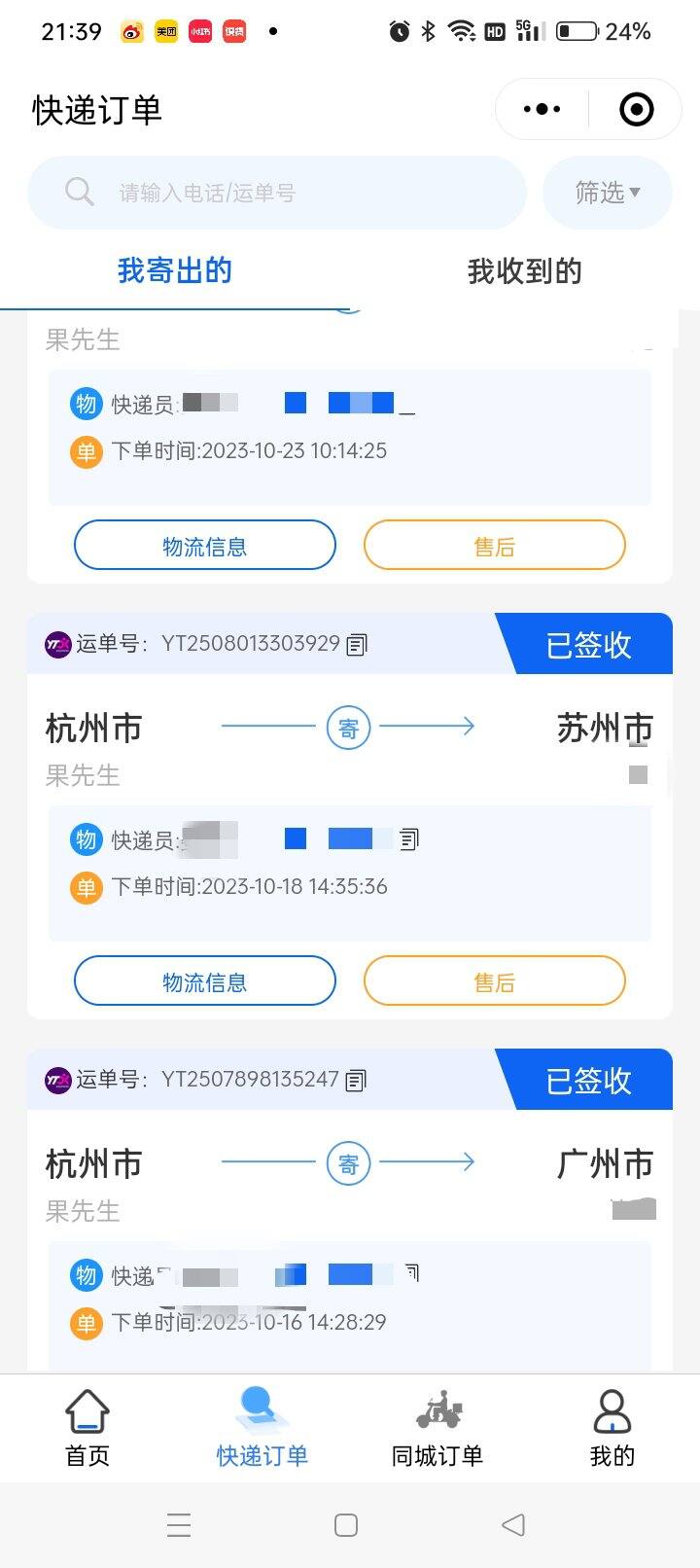View 物流信息 for the 苏州市 order
The width and height of the screenshot is (700, 1568).
[x=205, y=980]
